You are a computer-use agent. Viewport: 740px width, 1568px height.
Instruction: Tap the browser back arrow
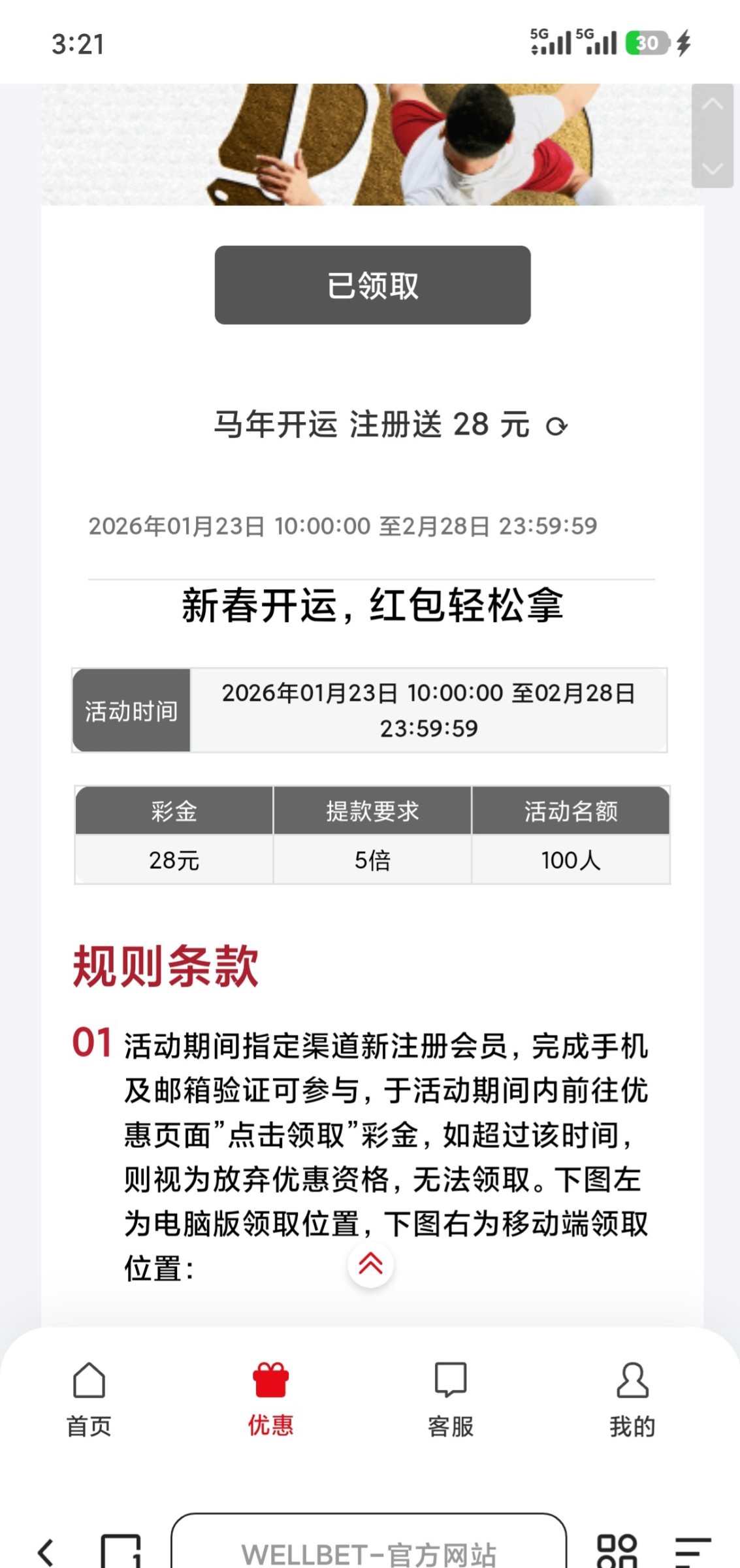46,1552
